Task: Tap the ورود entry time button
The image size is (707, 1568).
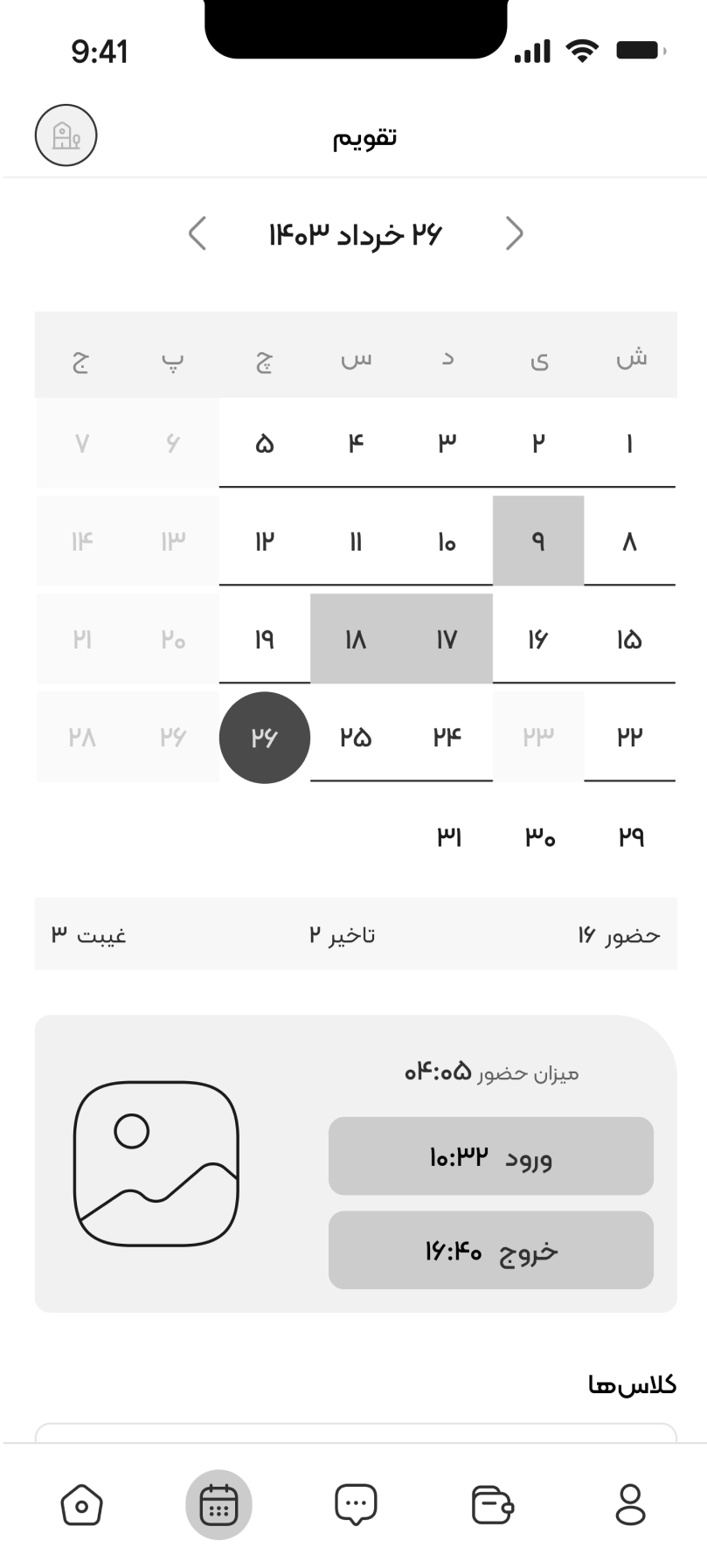Action: (x=491, y=1156)
